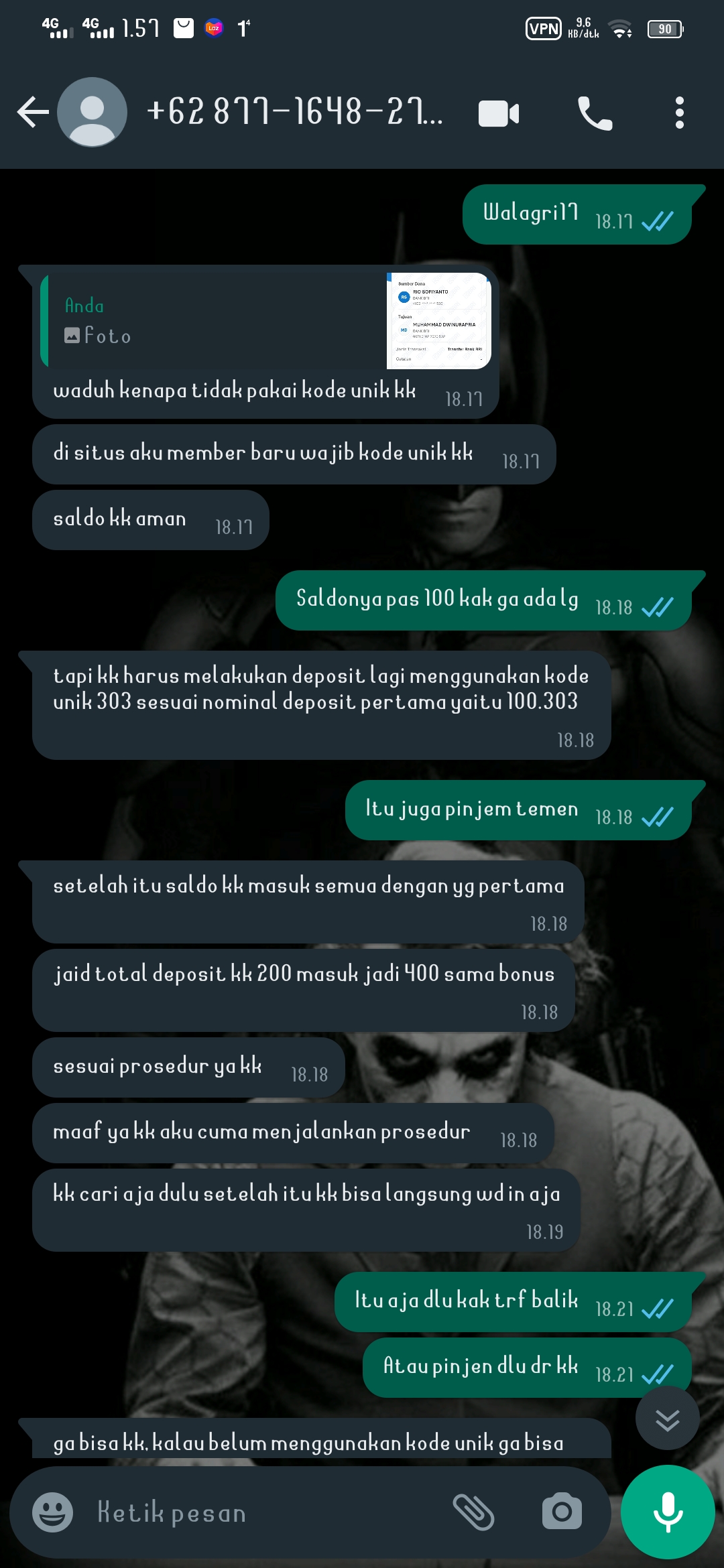Start a video call
Image resolution: width=724 pixels, height=1568 pixels.
click(x=499, y=113)
